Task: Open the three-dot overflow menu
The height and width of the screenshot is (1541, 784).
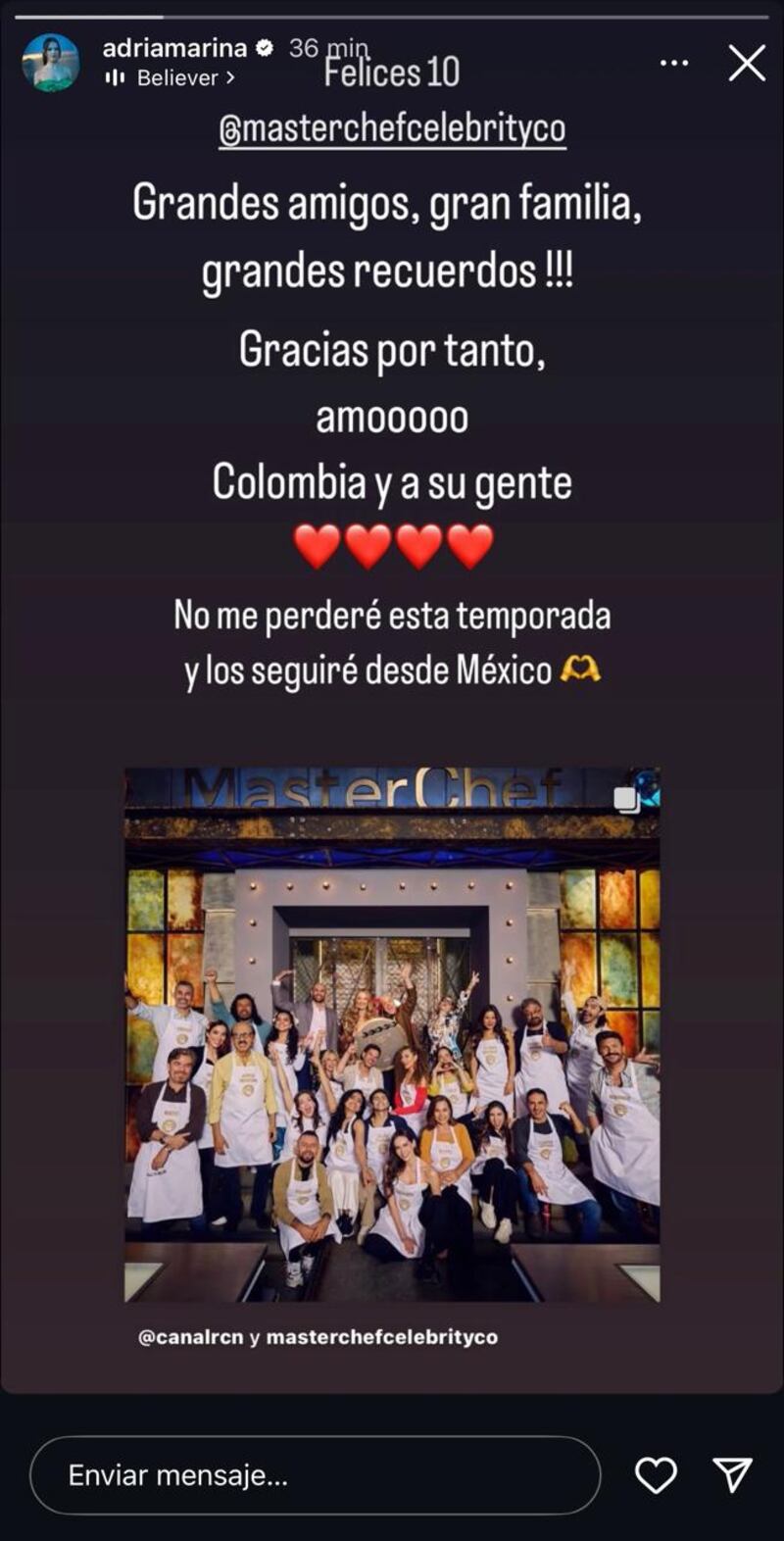Action: 674,64
